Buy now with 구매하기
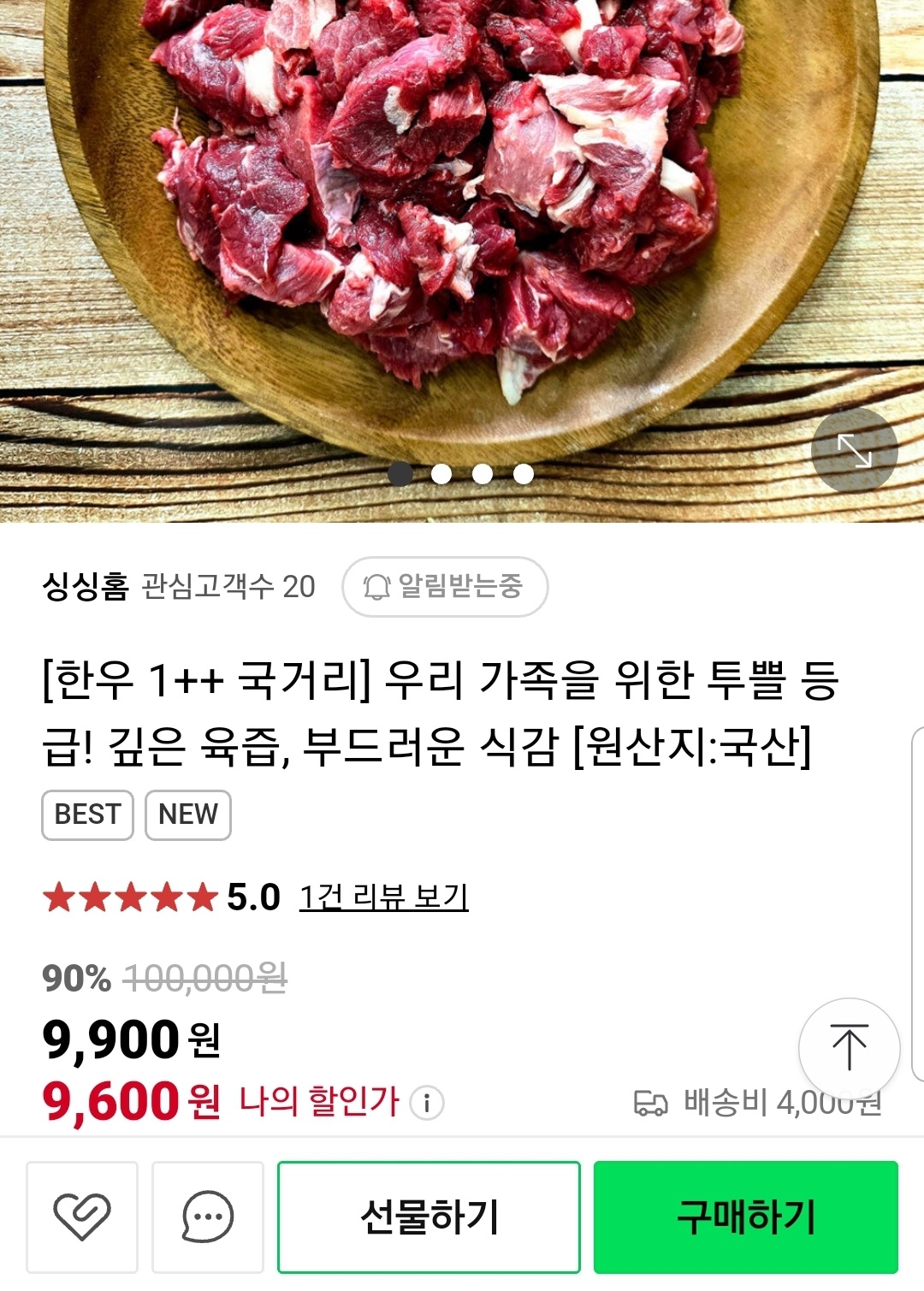The width and height of the screenshot is (924, 1291). [746, 1217]
